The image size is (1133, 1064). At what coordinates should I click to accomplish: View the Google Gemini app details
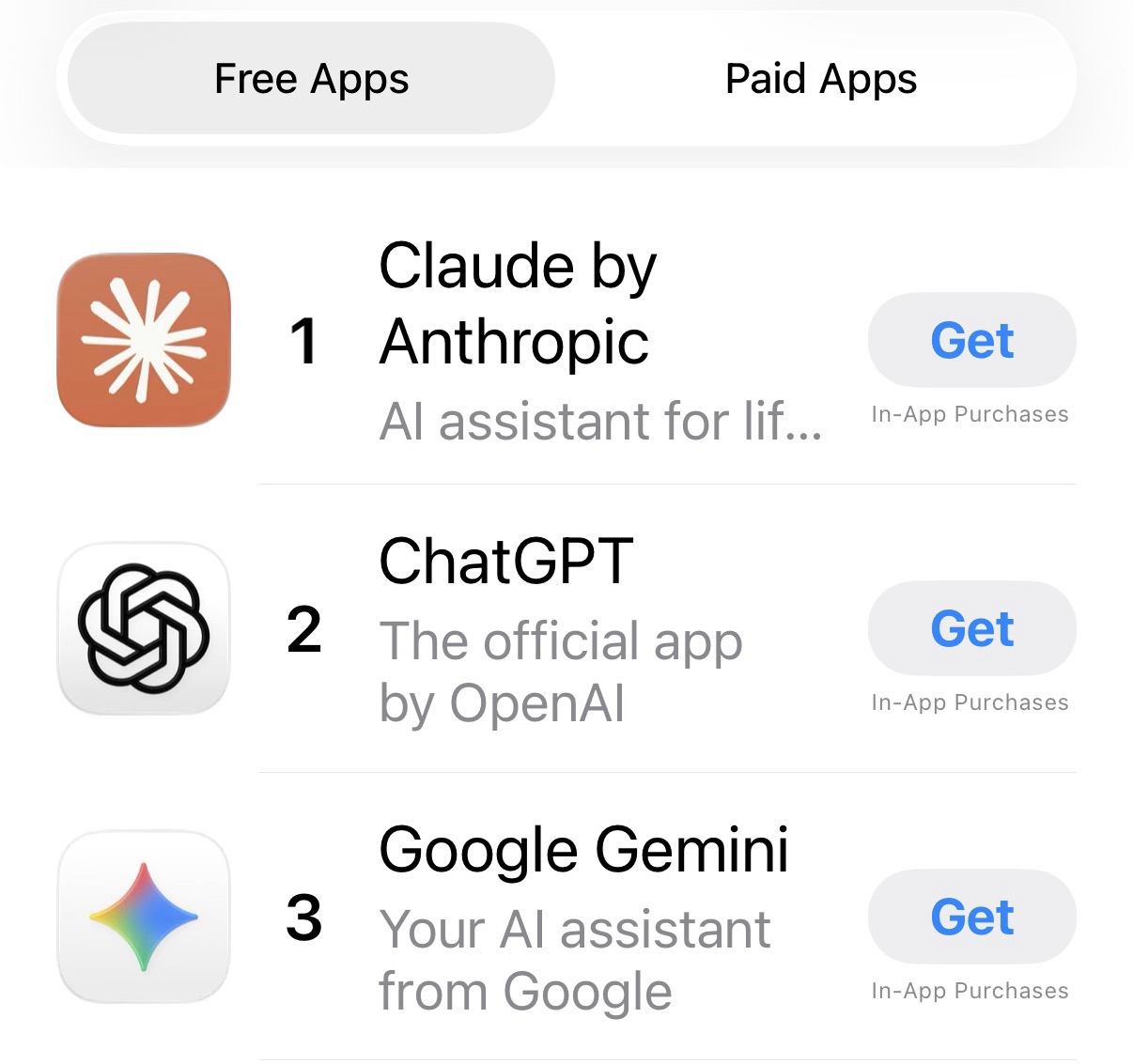[x=582, y=850]
